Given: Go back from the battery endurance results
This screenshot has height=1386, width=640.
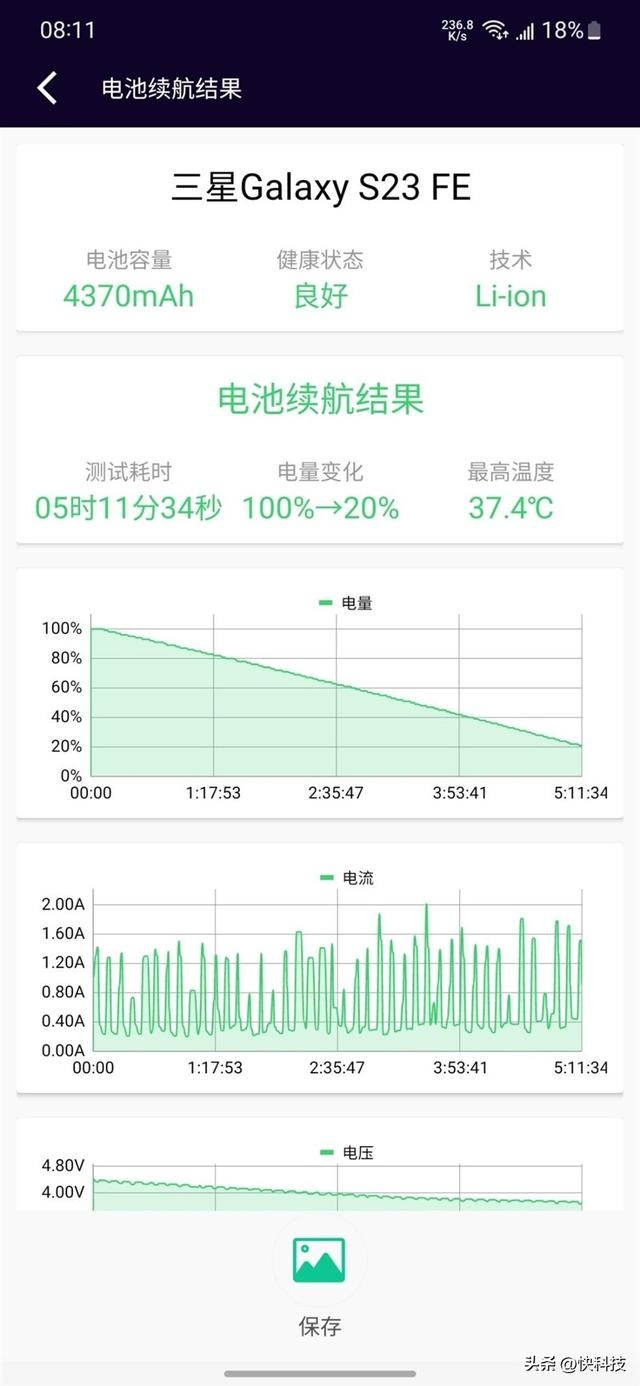Looking at the screenshot, I should pyautogui.click(x=47, y=88).
